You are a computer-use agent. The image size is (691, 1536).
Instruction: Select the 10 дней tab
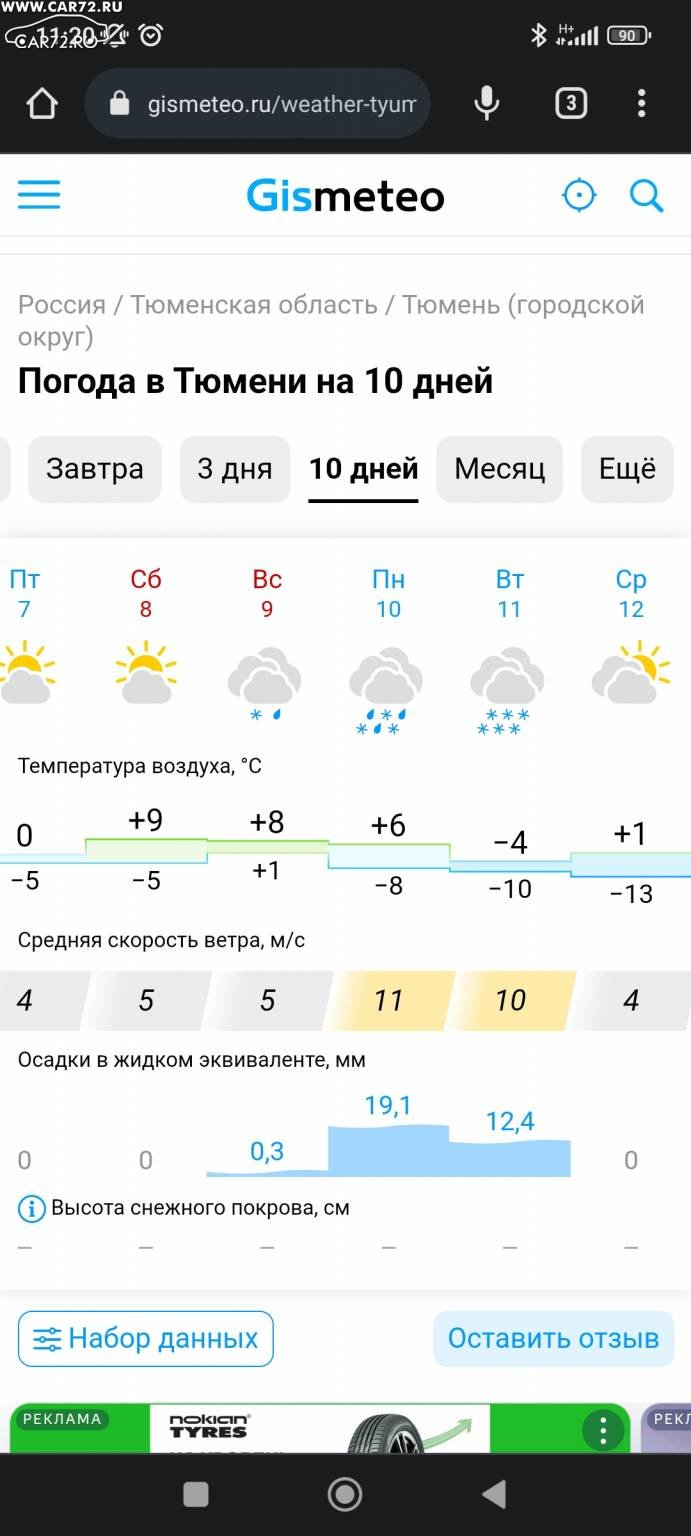point(363,469)
